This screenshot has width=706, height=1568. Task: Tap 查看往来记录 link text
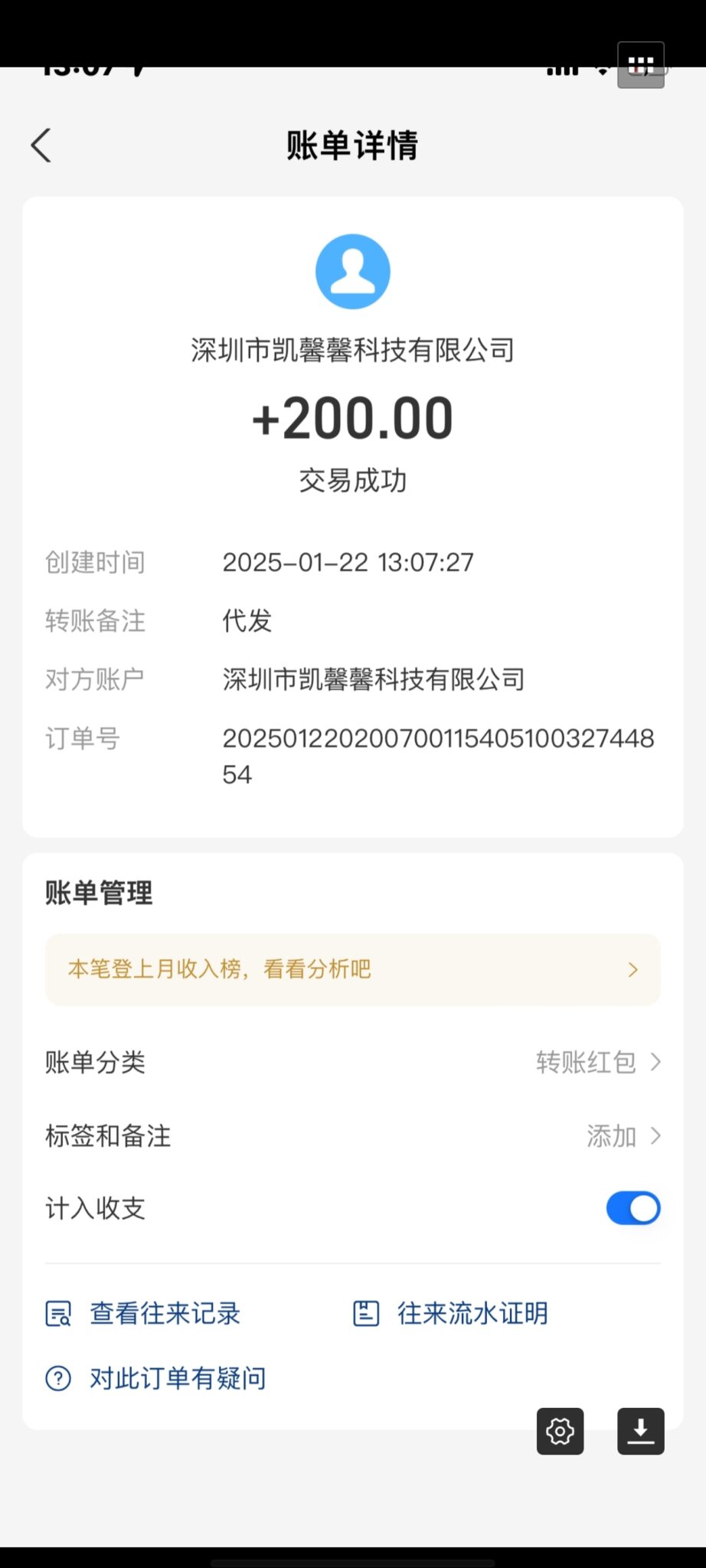click(164, 1312)
